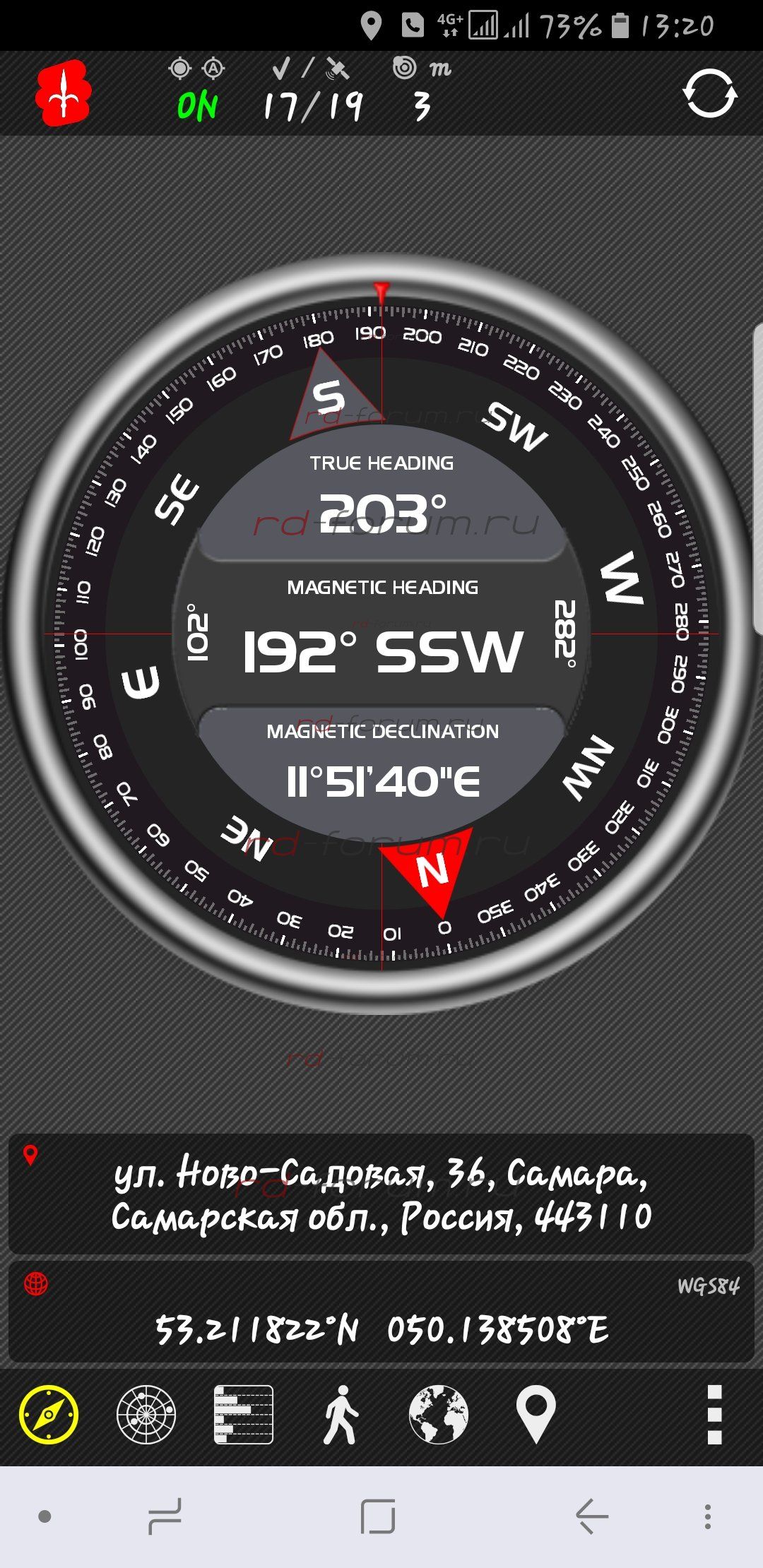Tap the WGS84 coordinates card

[x=381, y=1314]
